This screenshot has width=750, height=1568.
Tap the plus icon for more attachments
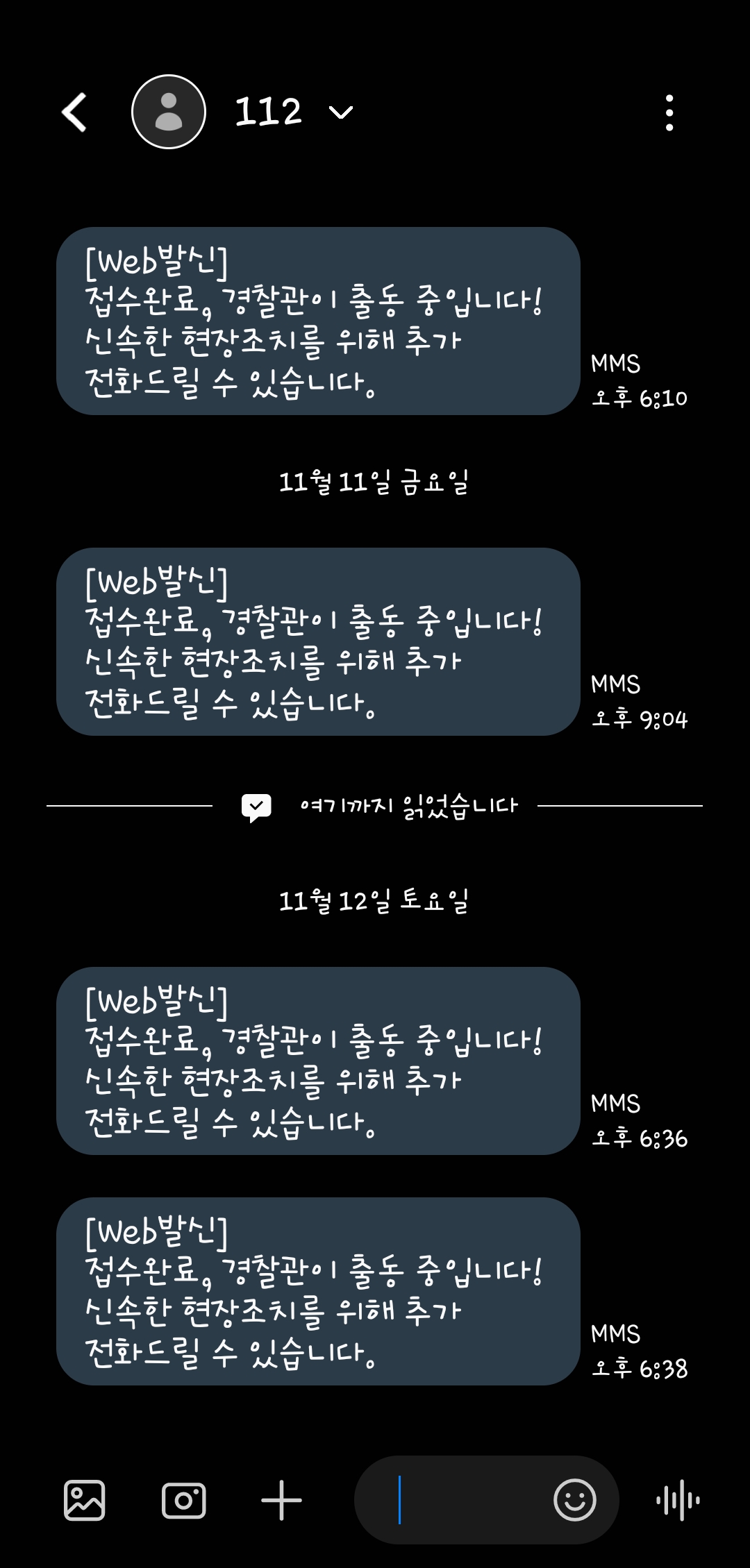point(281,1500)
